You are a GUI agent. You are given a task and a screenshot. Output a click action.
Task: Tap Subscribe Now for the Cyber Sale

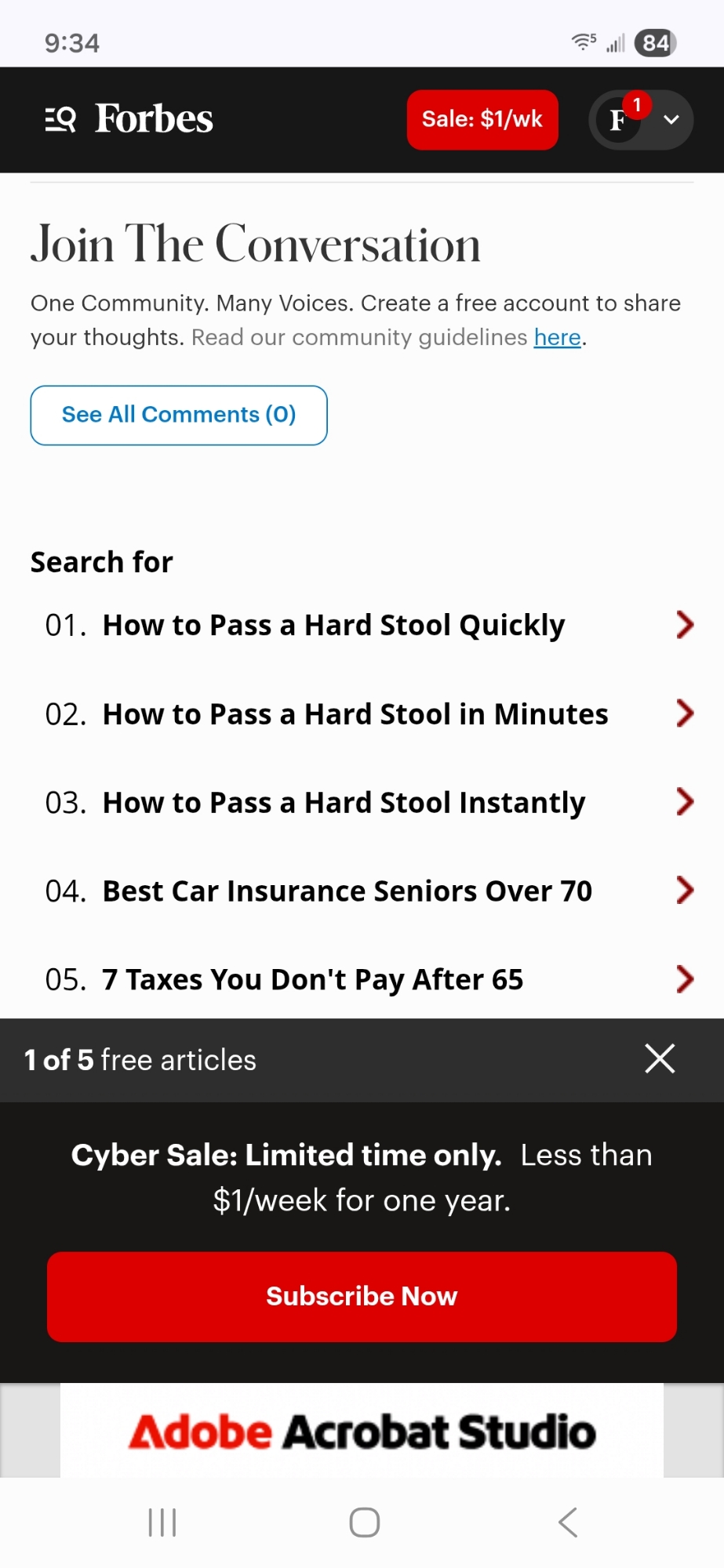362,1296
